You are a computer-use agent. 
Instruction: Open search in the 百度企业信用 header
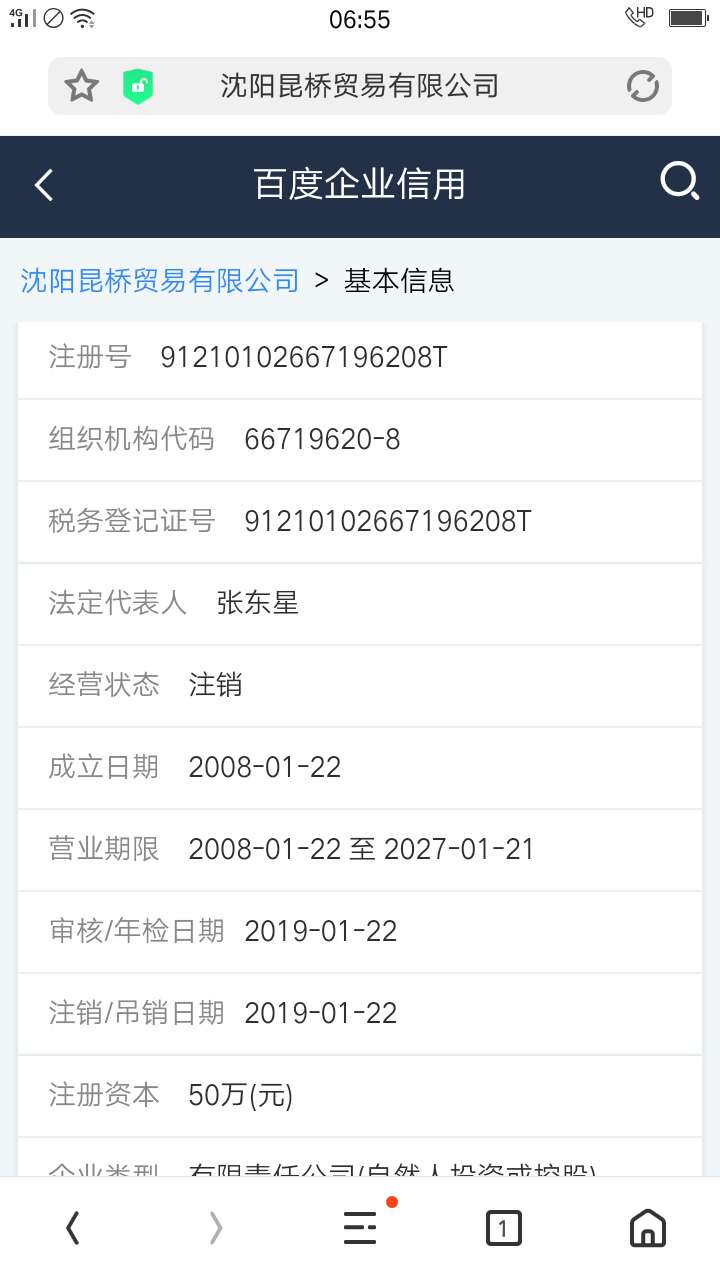click(680, 183)
